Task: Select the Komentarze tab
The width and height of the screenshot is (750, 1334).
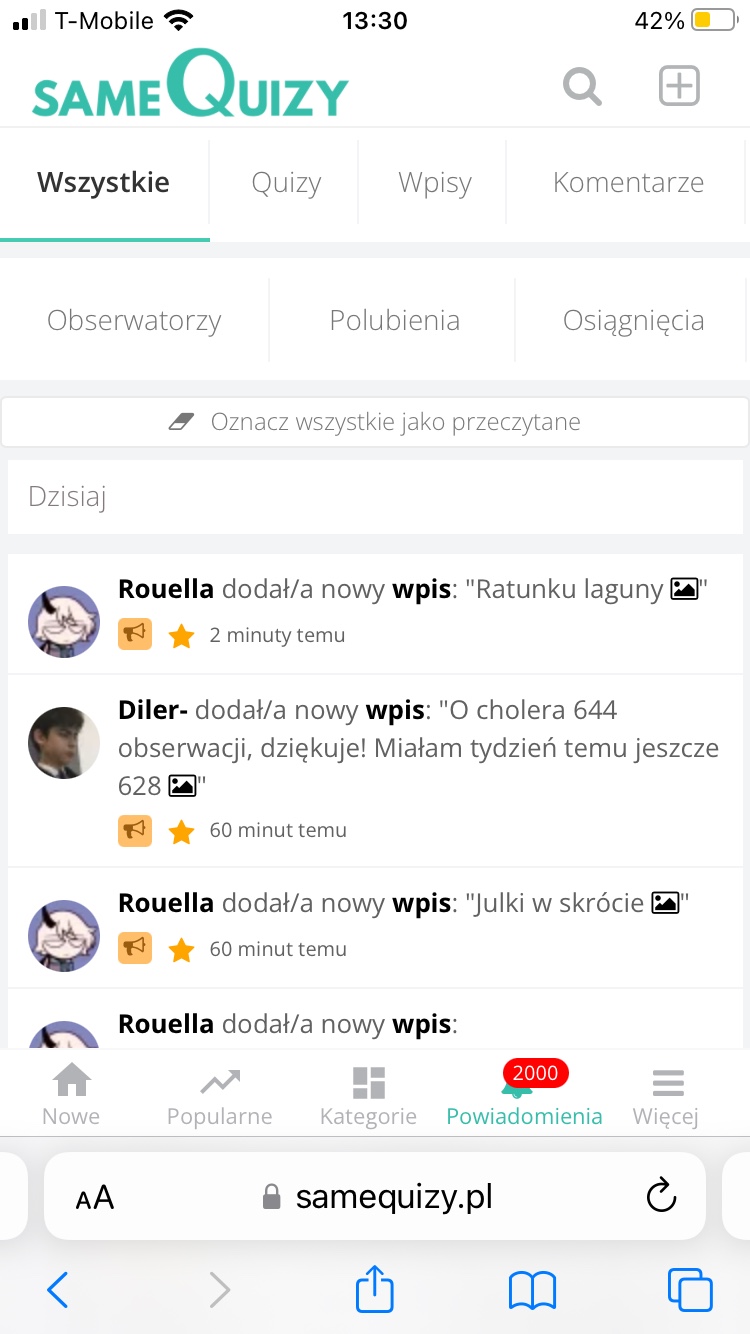Action: coord(628,183)
